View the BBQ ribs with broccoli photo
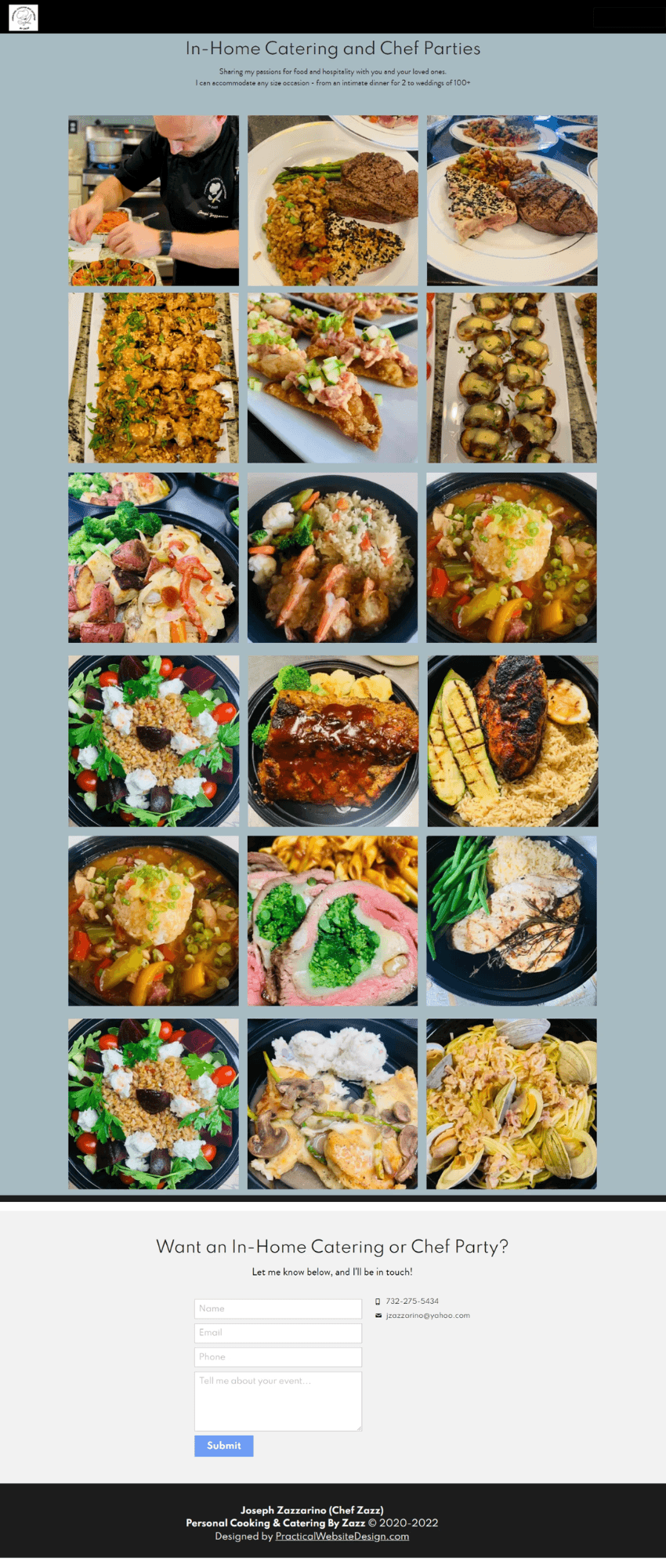 (x=332, y=741)
